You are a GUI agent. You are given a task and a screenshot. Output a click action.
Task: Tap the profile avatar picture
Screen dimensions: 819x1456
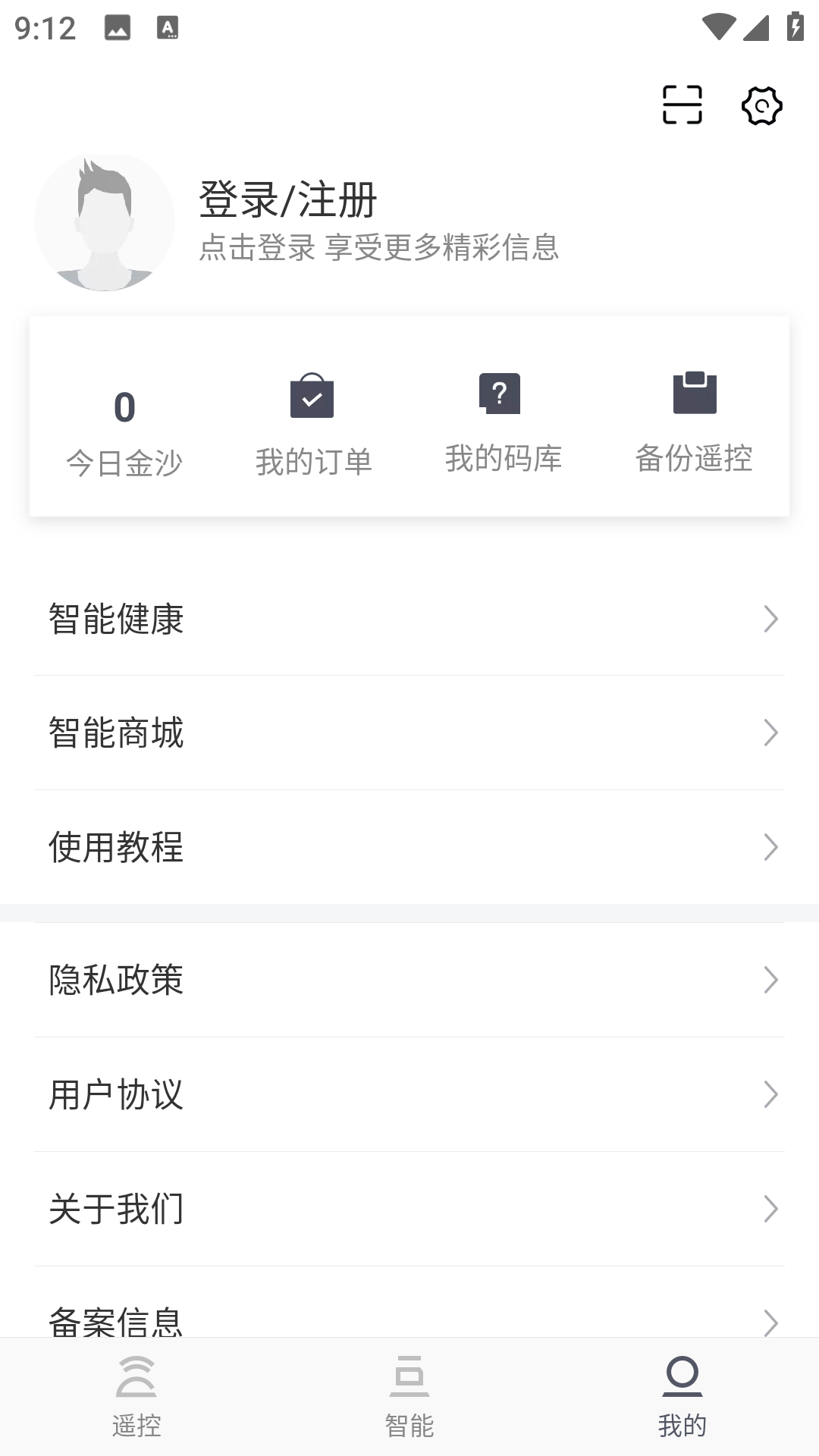(105, 220)
